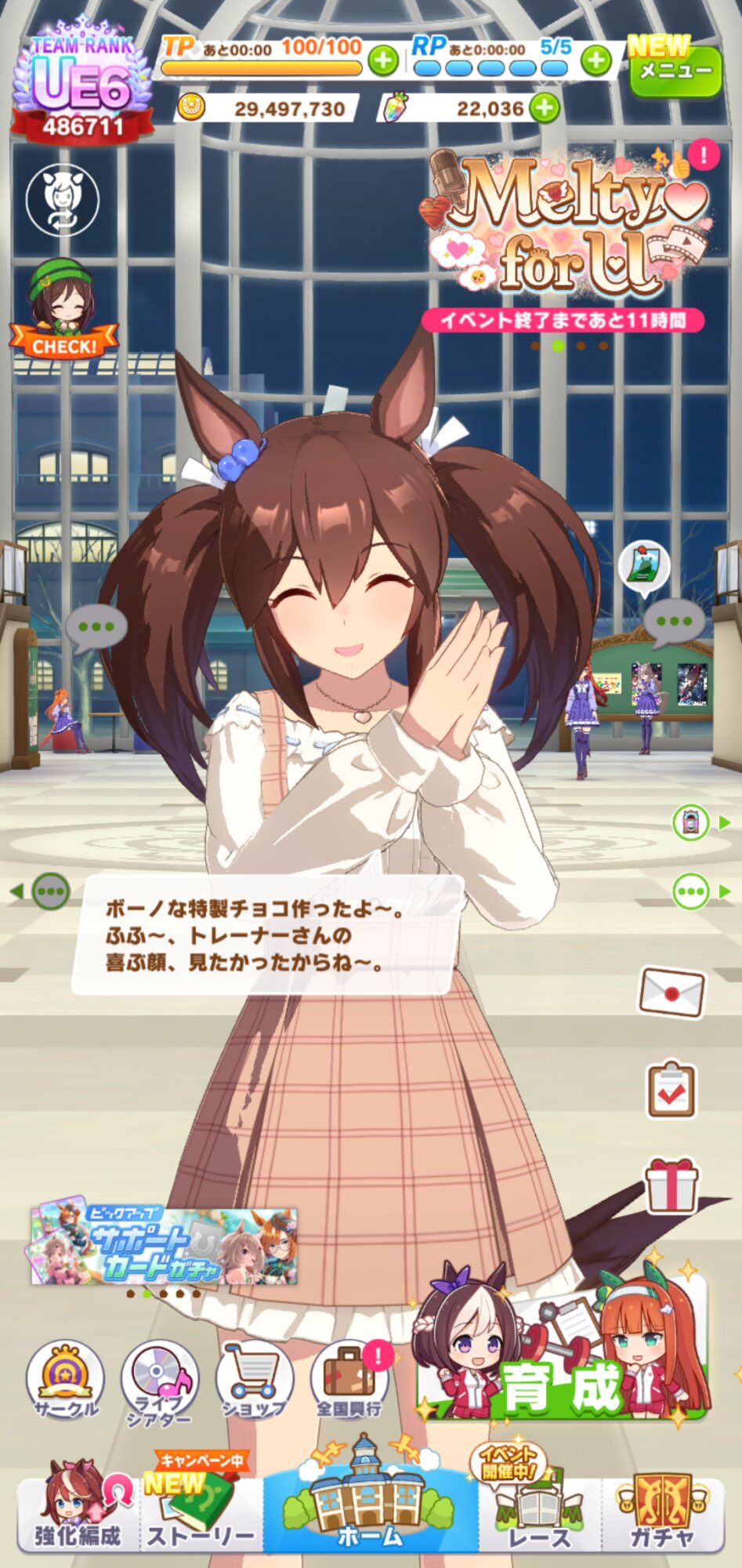Open the pickup support card gacha banner

[164, 1246]
